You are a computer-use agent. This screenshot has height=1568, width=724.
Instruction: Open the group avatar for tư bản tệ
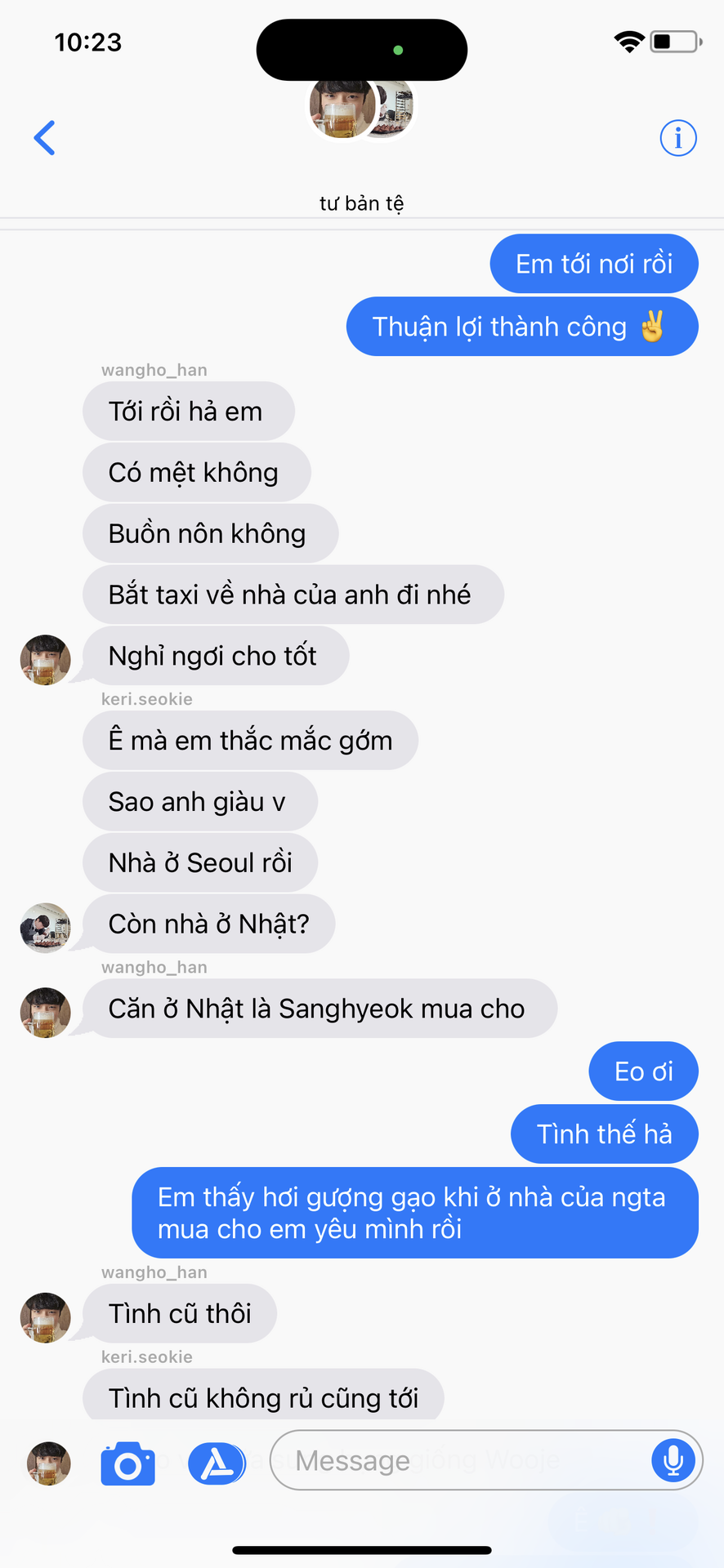click(x=361, y=109)
